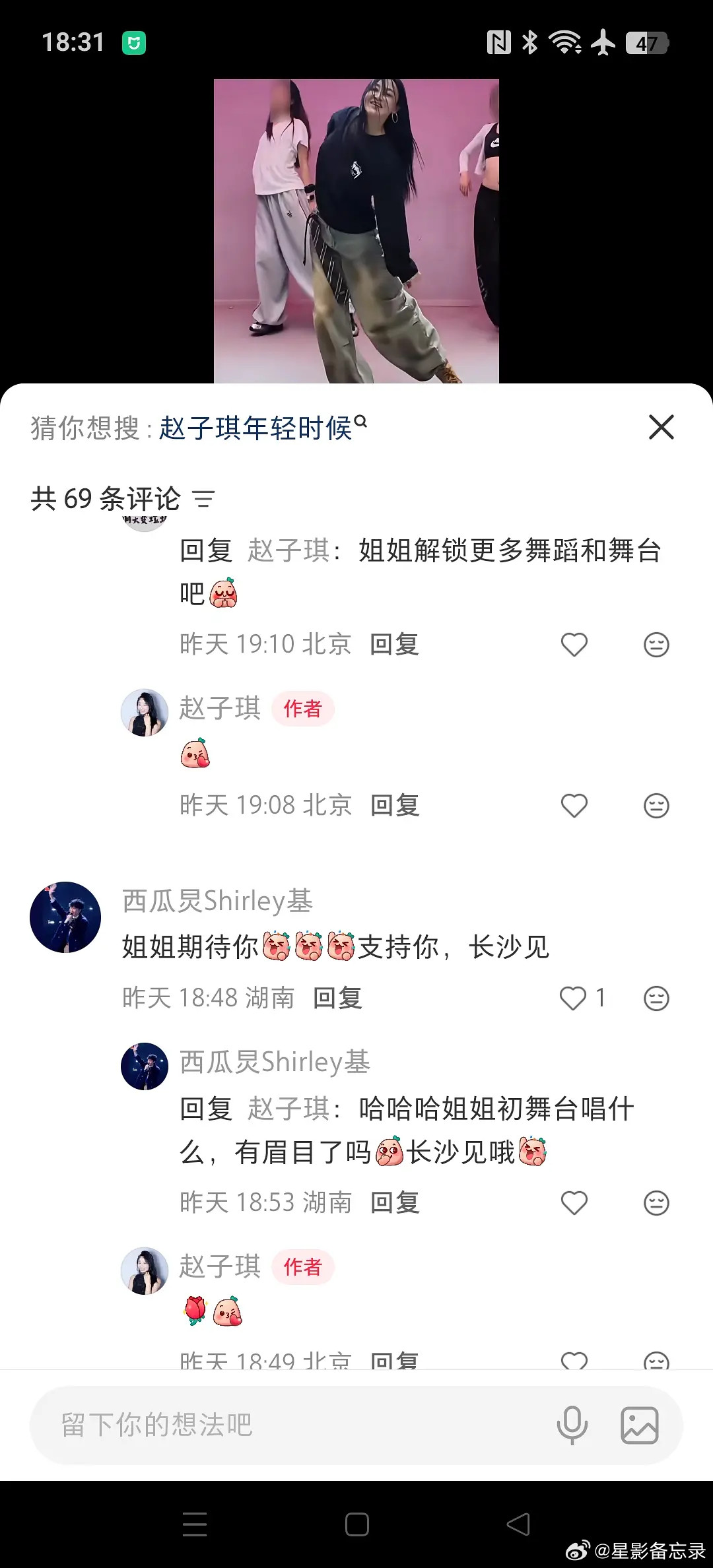713x1568 pixels.
Task: Open the 赵子琪年轻时候 search suggestion
Action: [254, 426]
